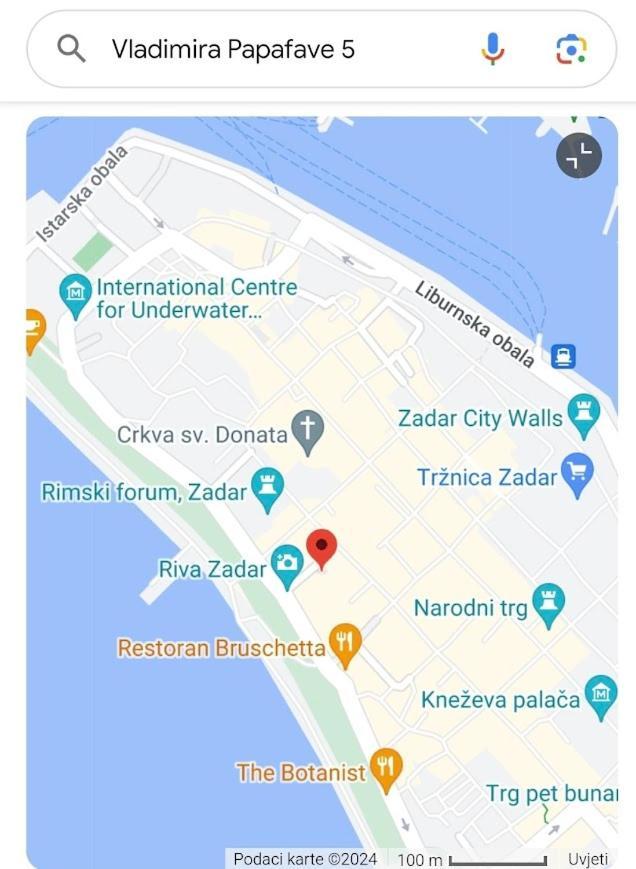Screen dimensions: 636x869
Task: Open International Centre for Underwater marker
Action: click(x=75, y=293)
